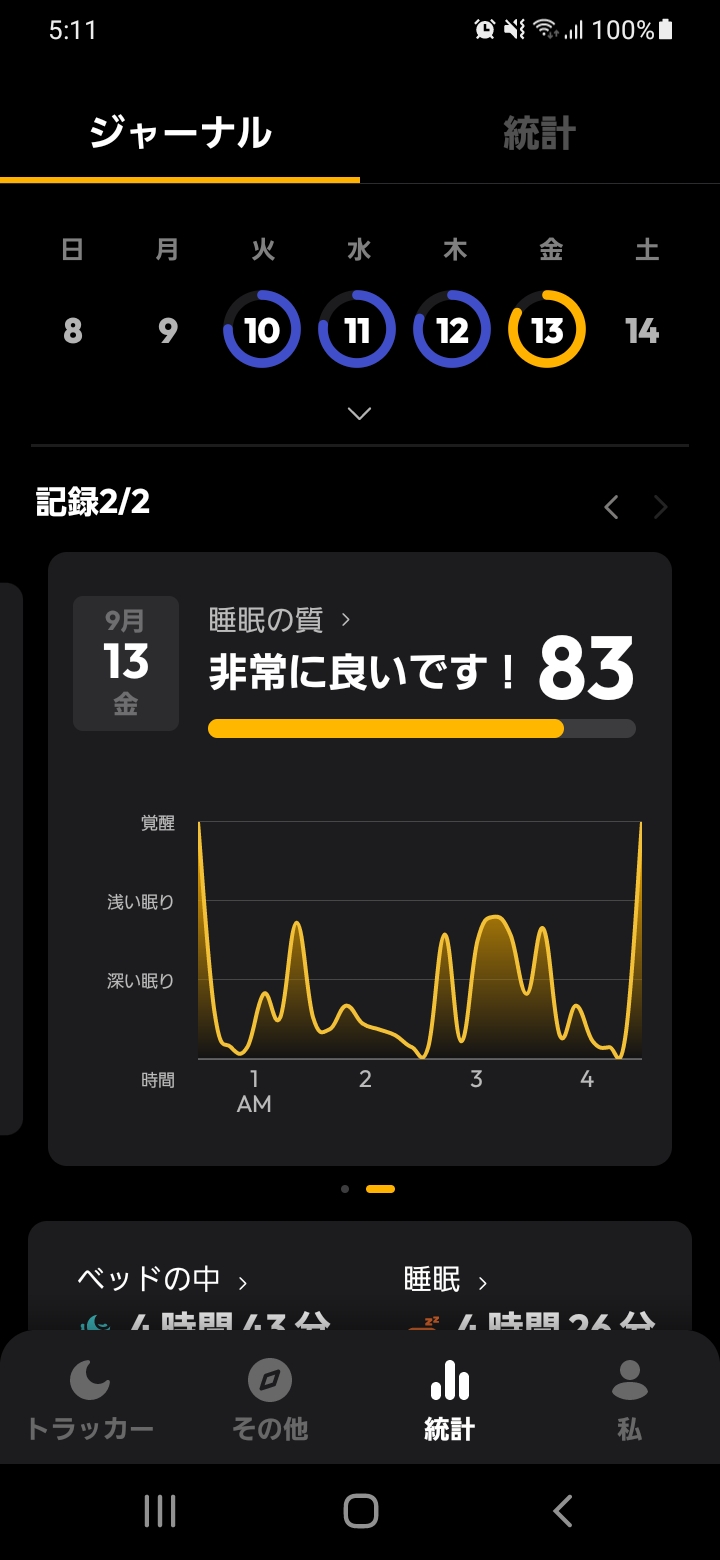
Task: Open the その他 bottom tab
Action: 270,1399
